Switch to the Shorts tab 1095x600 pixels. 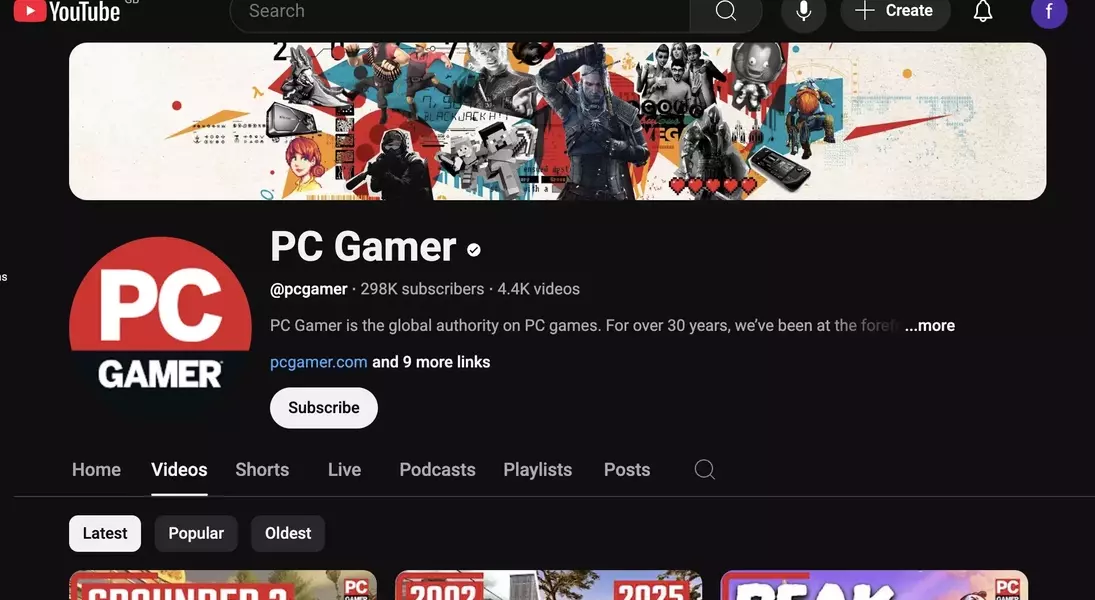[262, 470]
